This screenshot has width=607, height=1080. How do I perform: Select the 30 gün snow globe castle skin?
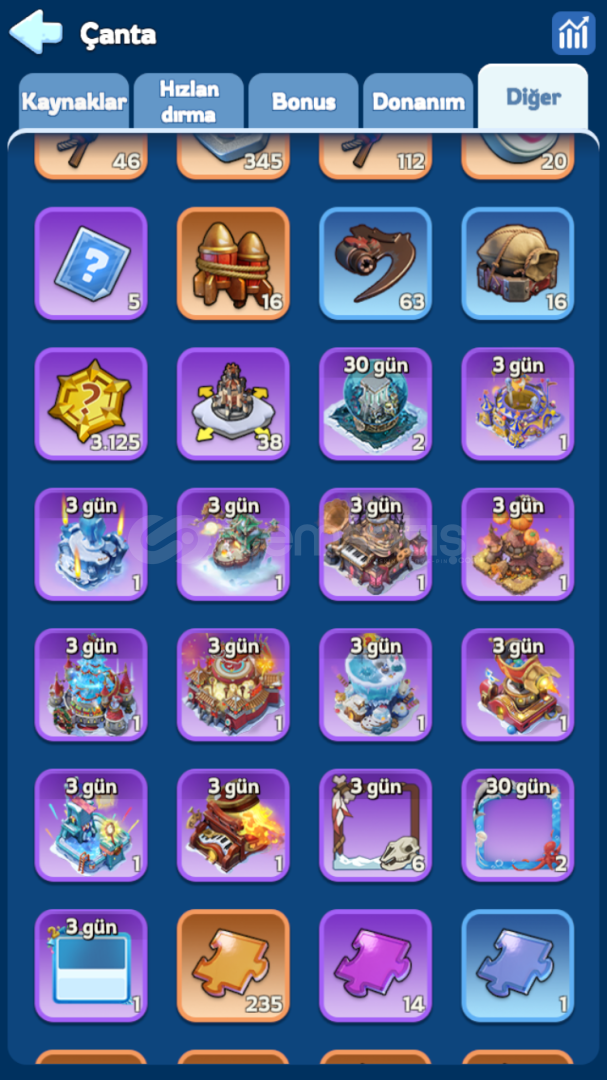tap(375, 404)
